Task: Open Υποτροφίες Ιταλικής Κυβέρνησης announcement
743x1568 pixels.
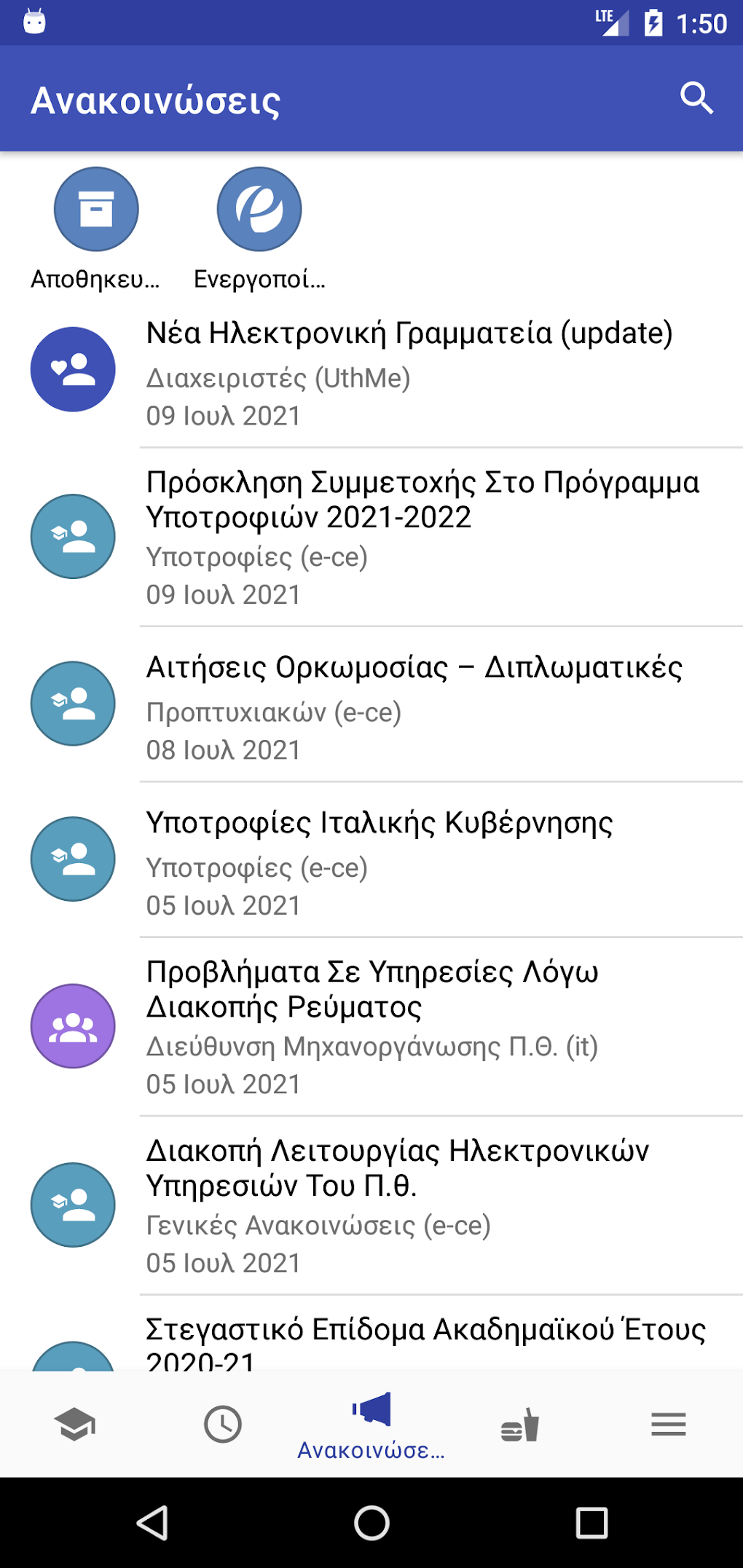Action: click(379, 860)
